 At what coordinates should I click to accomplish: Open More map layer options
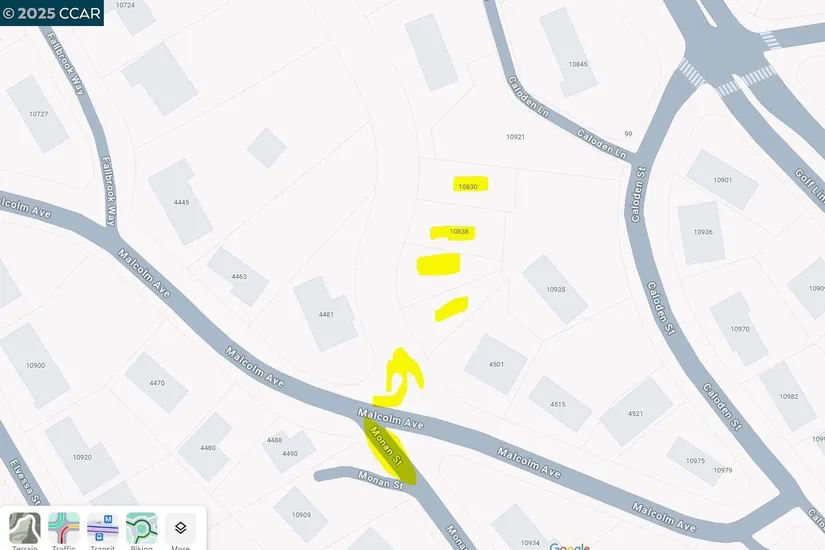click(180, 528)
